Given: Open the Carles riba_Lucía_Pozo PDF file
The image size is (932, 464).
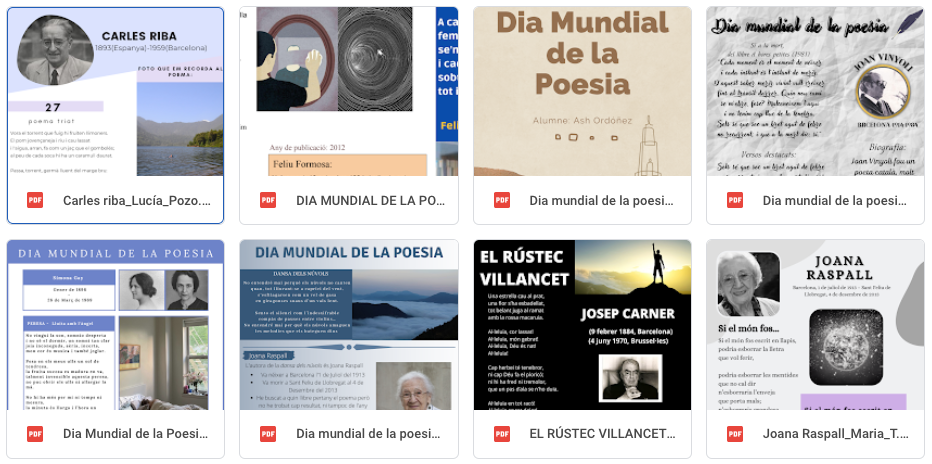Looking at the screenshot, I should pyautogui.click(x=115, y=115).
